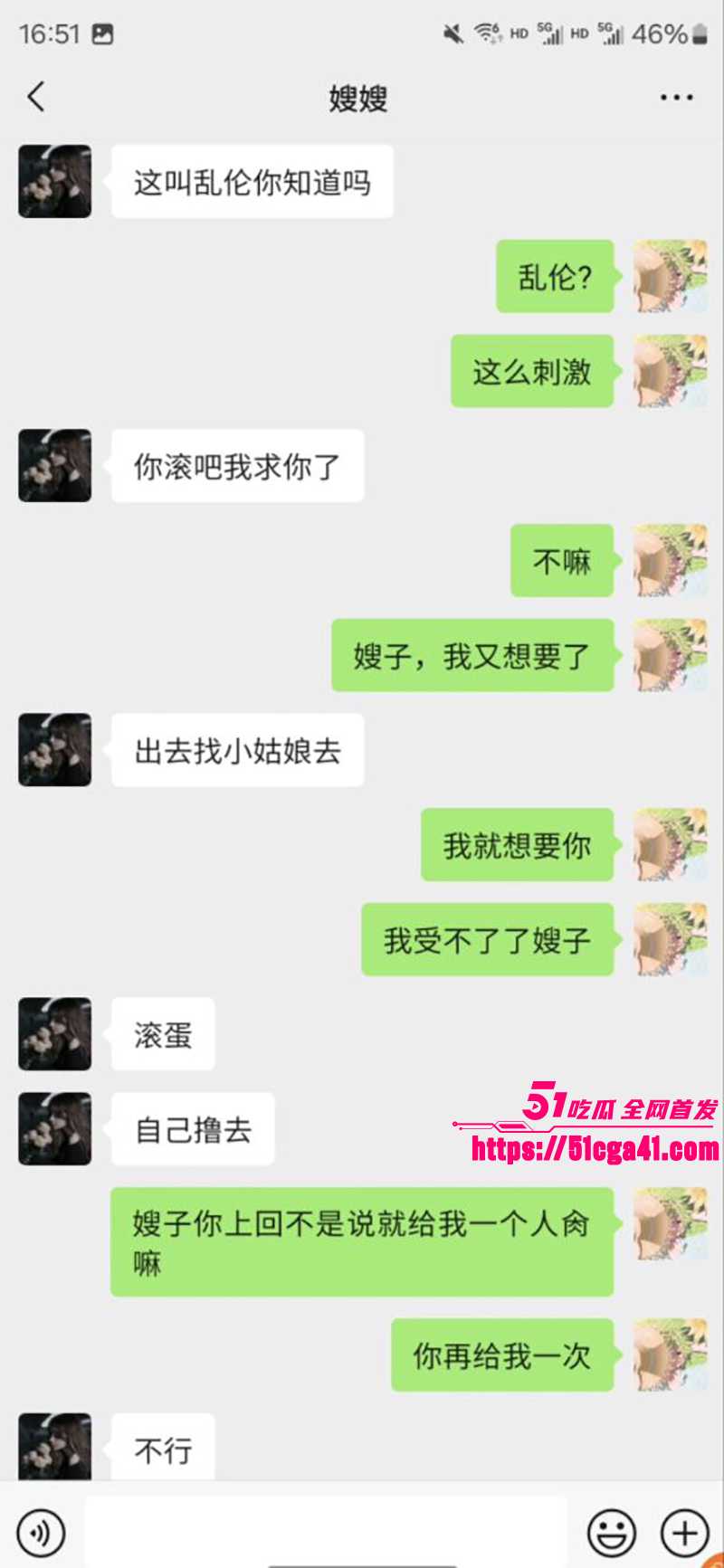Focus the message text field

[x=326, y=1532]
